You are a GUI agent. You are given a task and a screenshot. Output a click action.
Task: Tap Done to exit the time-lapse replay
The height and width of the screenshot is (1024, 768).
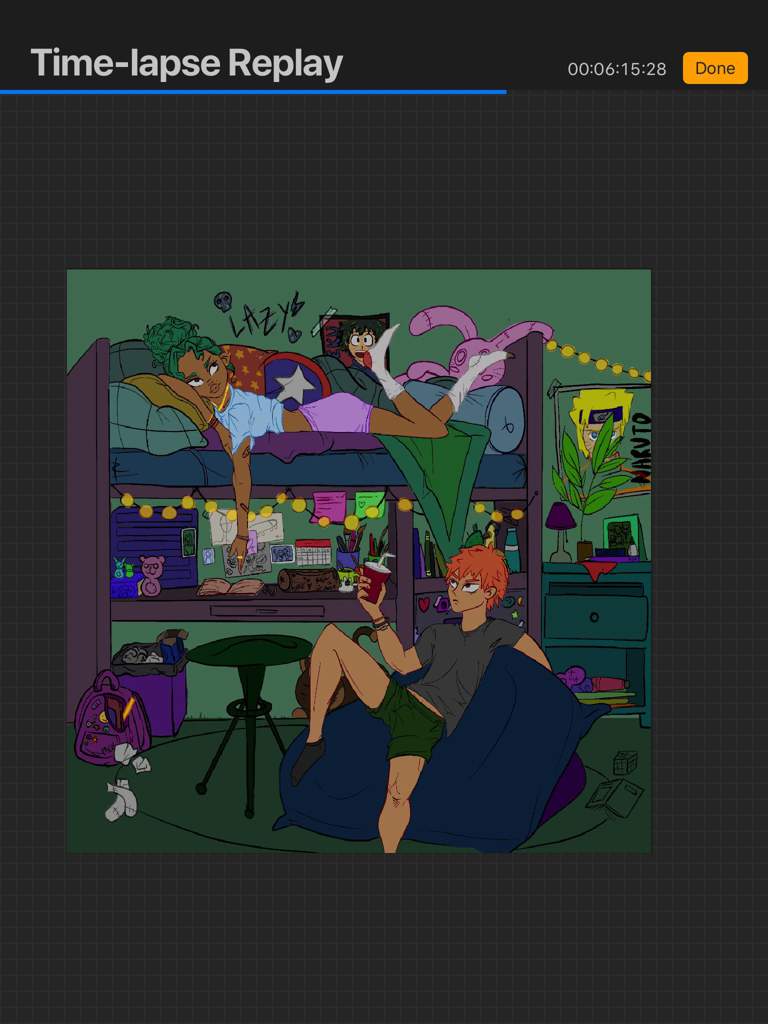click(x=715, y=68)
